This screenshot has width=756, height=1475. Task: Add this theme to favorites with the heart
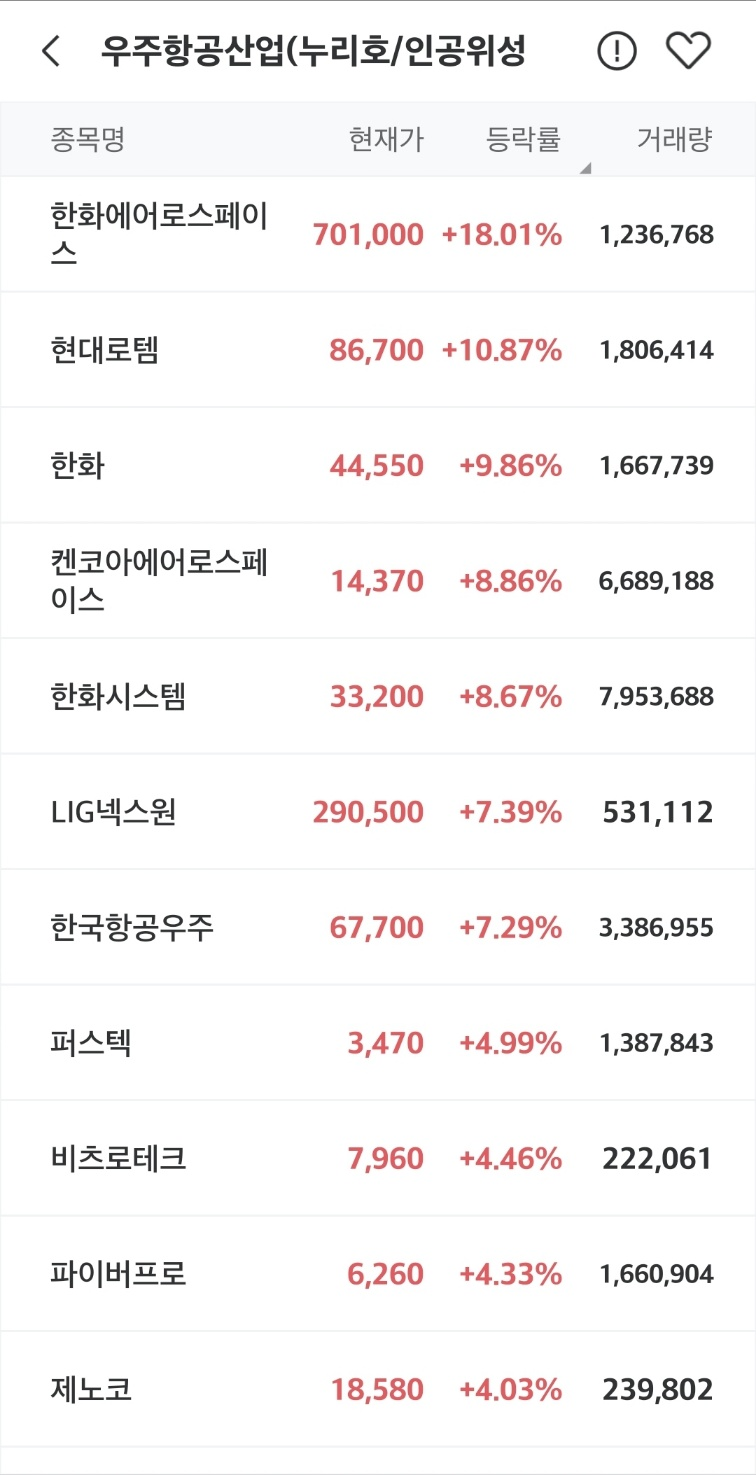[x=688, y=51]
